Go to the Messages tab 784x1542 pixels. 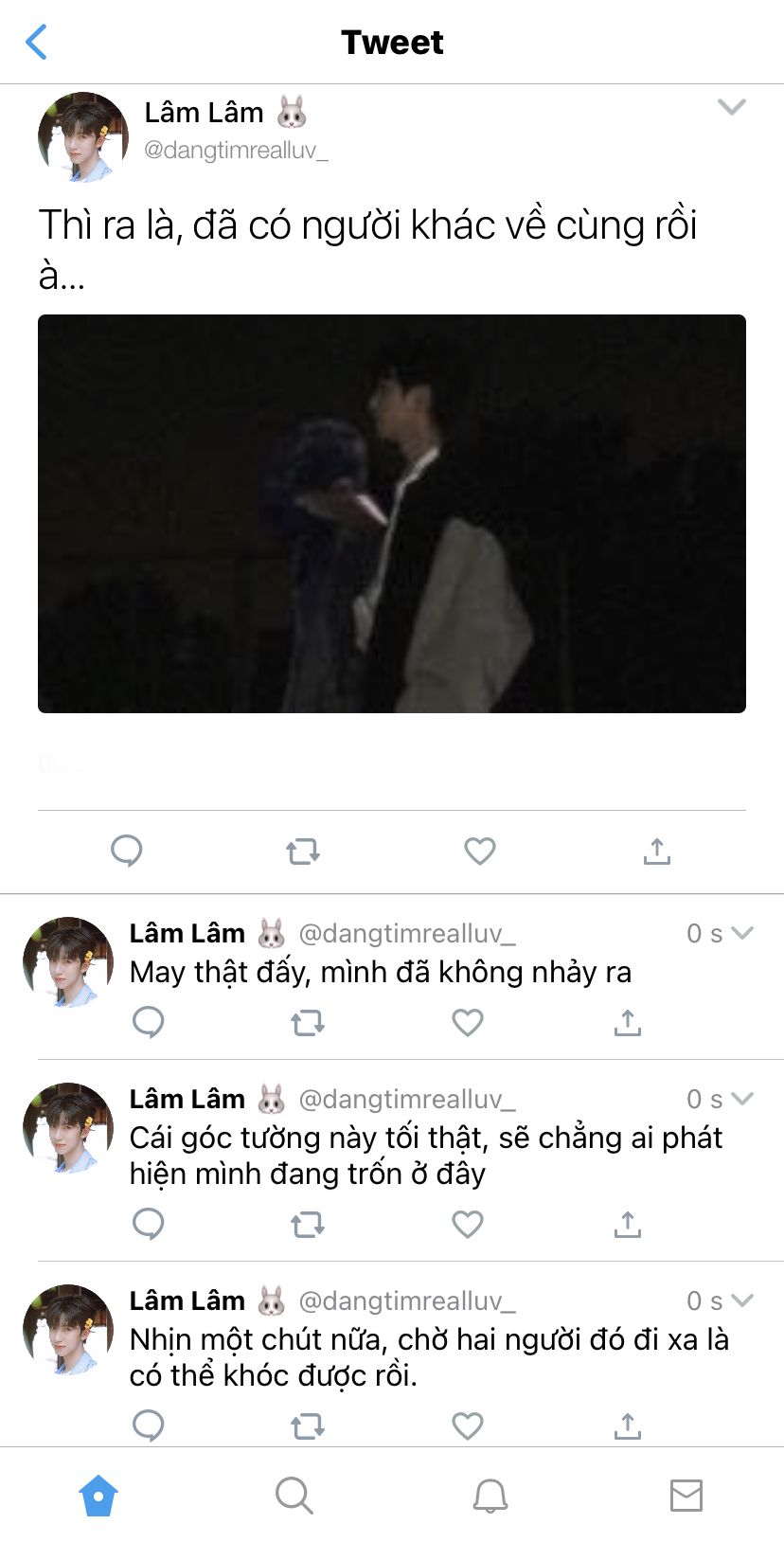pyautogui.click(x=686, y=1496)
